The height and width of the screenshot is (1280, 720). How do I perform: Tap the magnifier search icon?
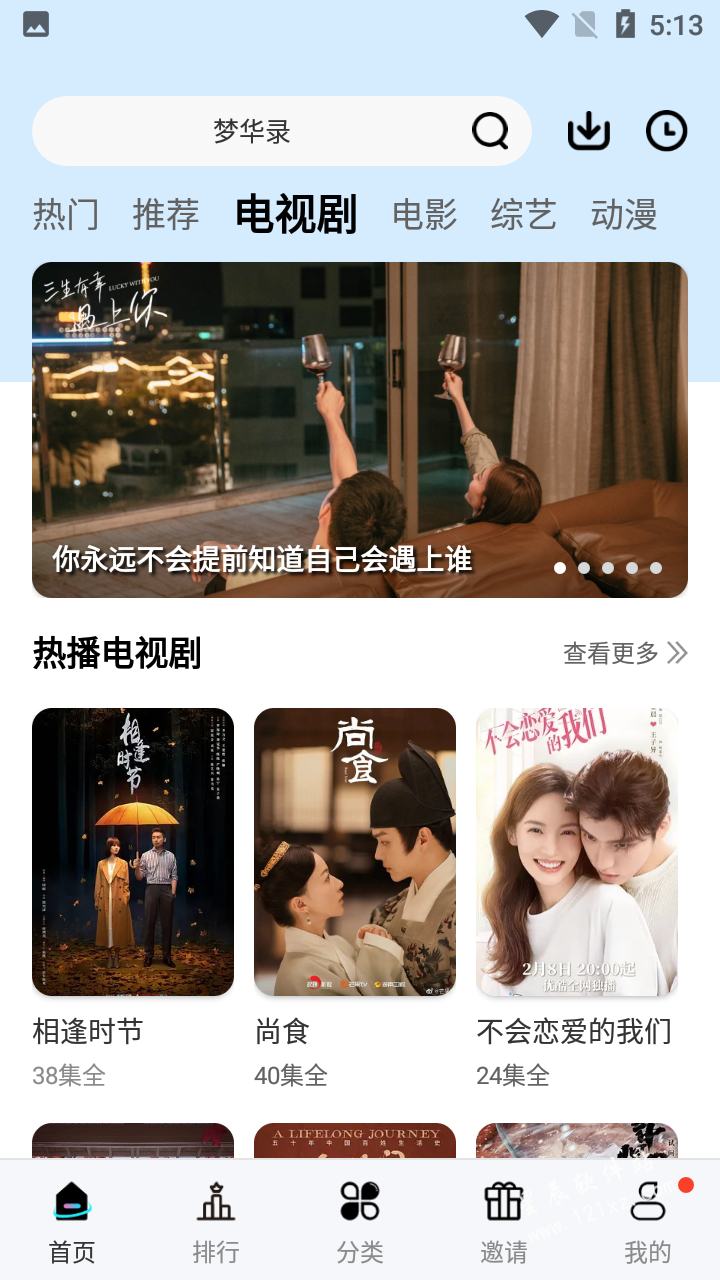490,131
